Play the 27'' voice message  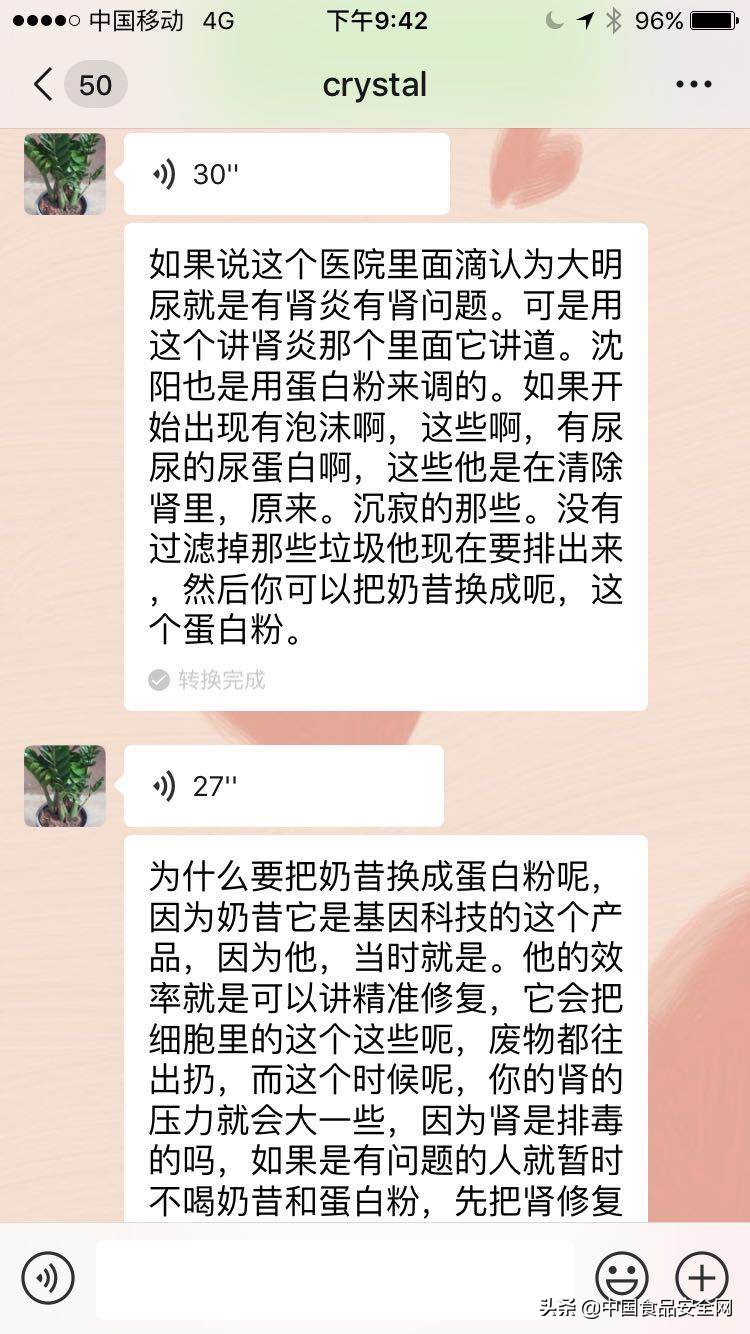tap(284, 785)
